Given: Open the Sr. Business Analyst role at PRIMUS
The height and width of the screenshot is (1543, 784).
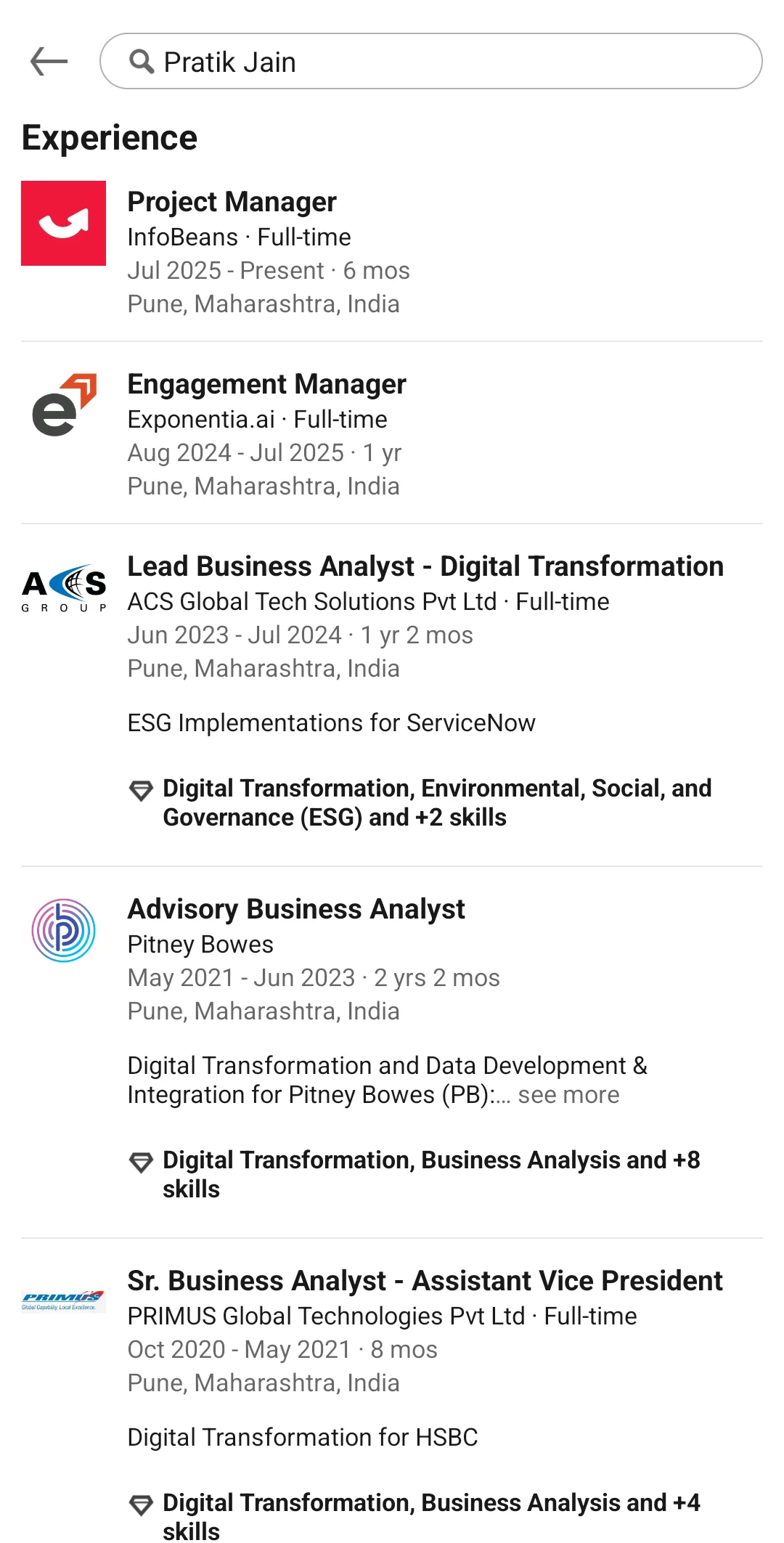Looking at the screenshot, I should [x=425, y=1281].
